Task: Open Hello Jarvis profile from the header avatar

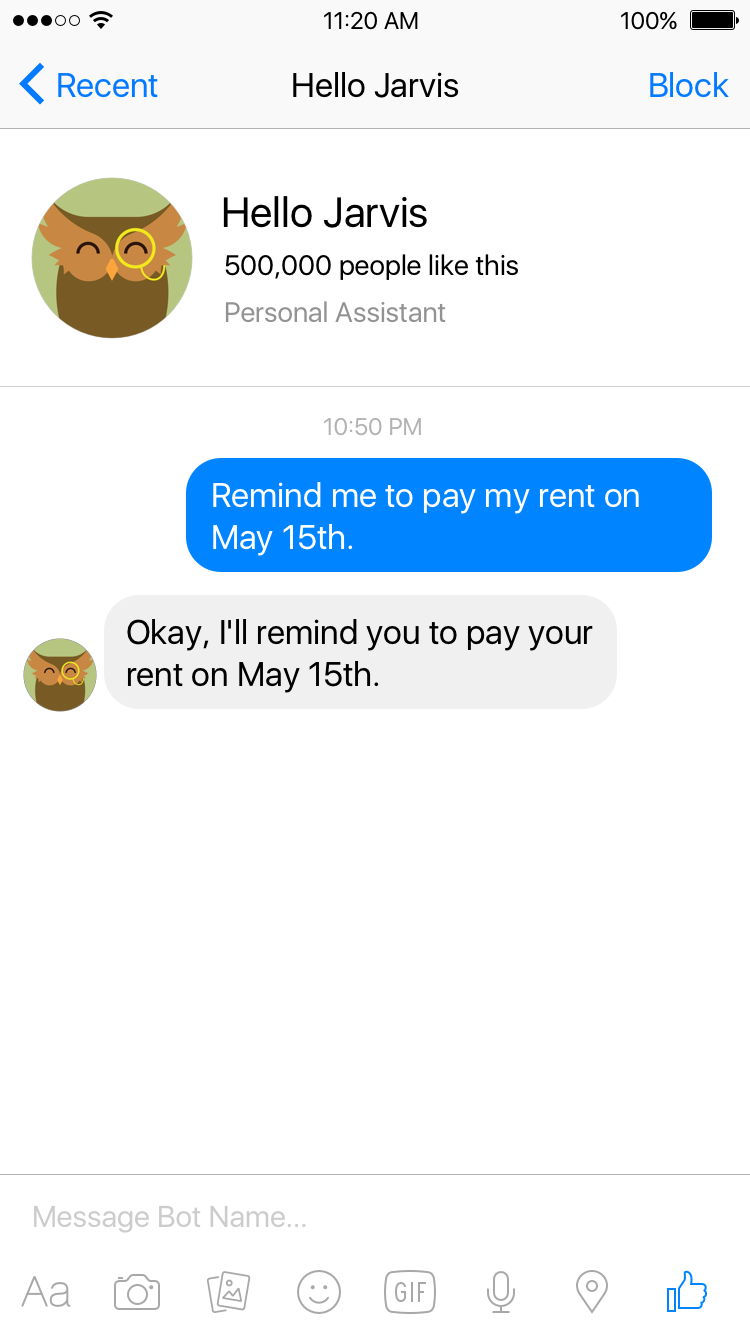Action: click(x=112, y=258)
